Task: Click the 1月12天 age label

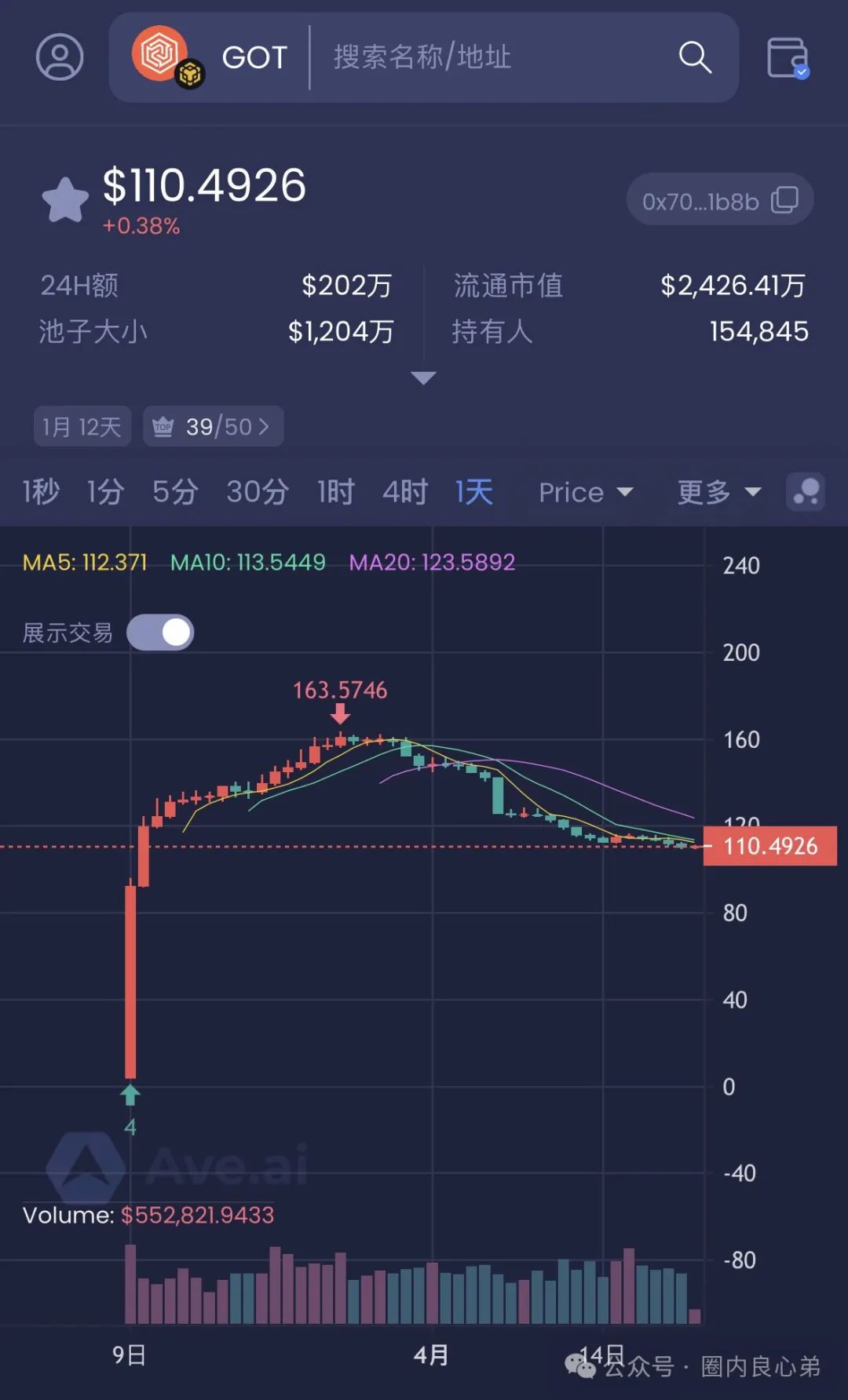Action: (x=82, y=426)
